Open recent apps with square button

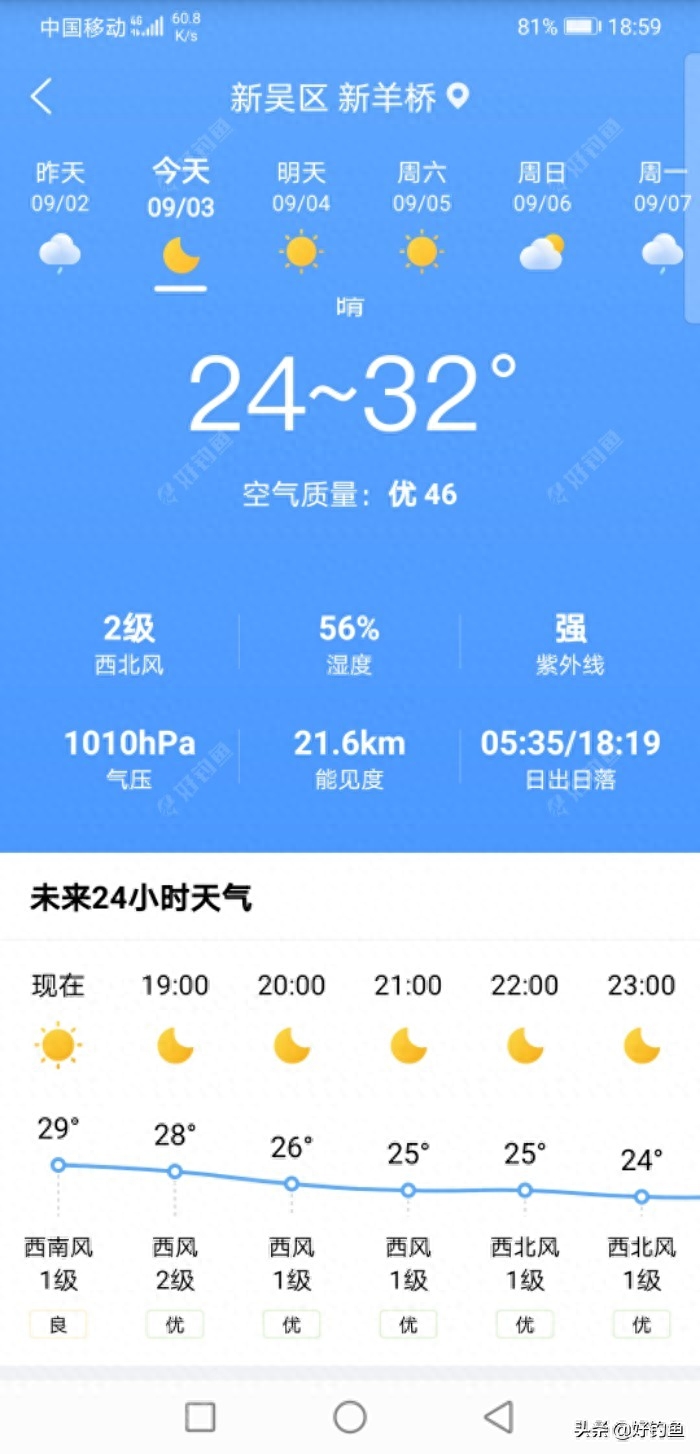pos(201,1416)
